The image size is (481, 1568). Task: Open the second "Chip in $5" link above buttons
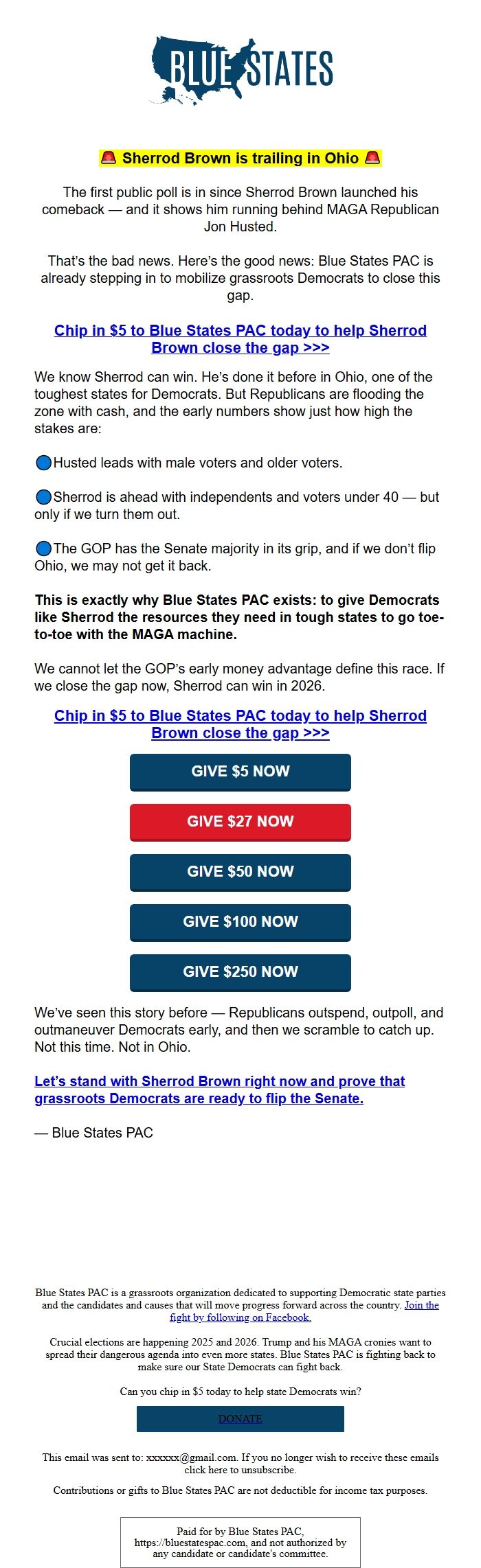240,724
